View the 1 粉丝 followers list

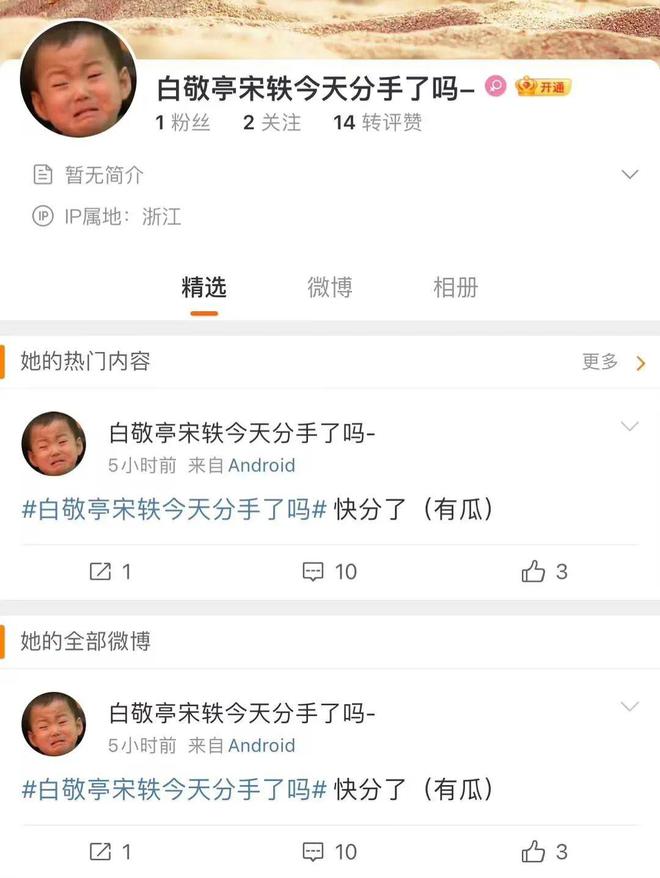tap(183, 123)
